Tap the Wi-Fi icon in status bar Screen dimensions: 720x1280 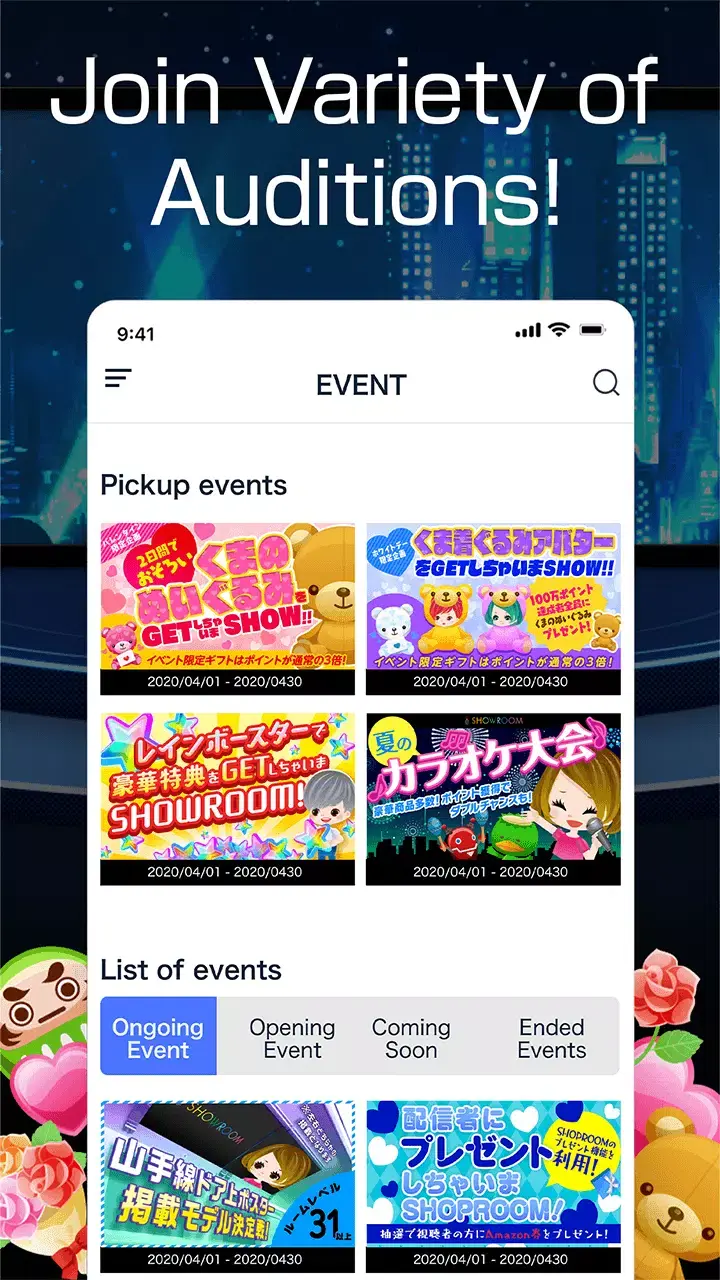[x=560, y=328]
